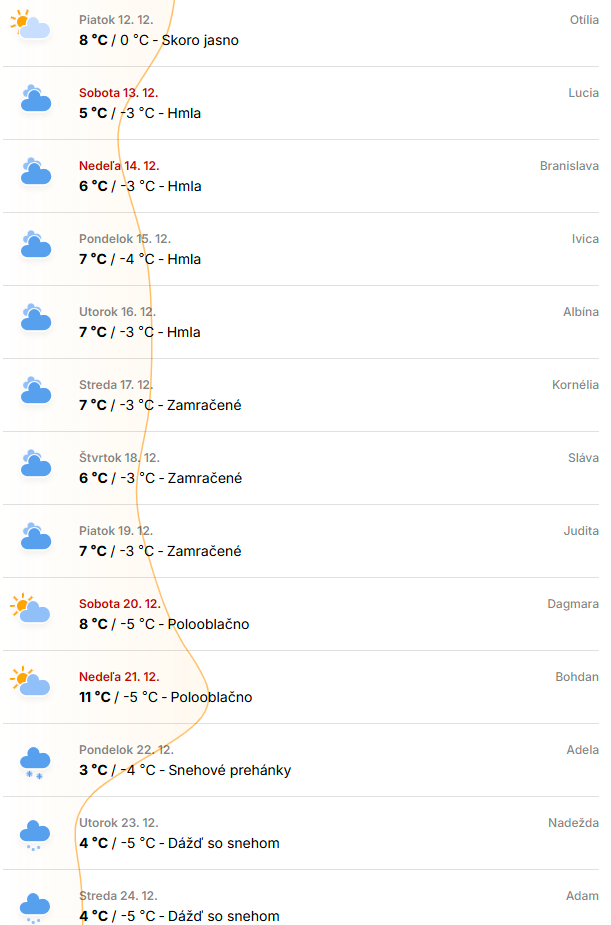Image resolution: width=611 pixels, height=925 pixels.
Task: Select the Piatok 19. 12. row
Action: (300, 541)
